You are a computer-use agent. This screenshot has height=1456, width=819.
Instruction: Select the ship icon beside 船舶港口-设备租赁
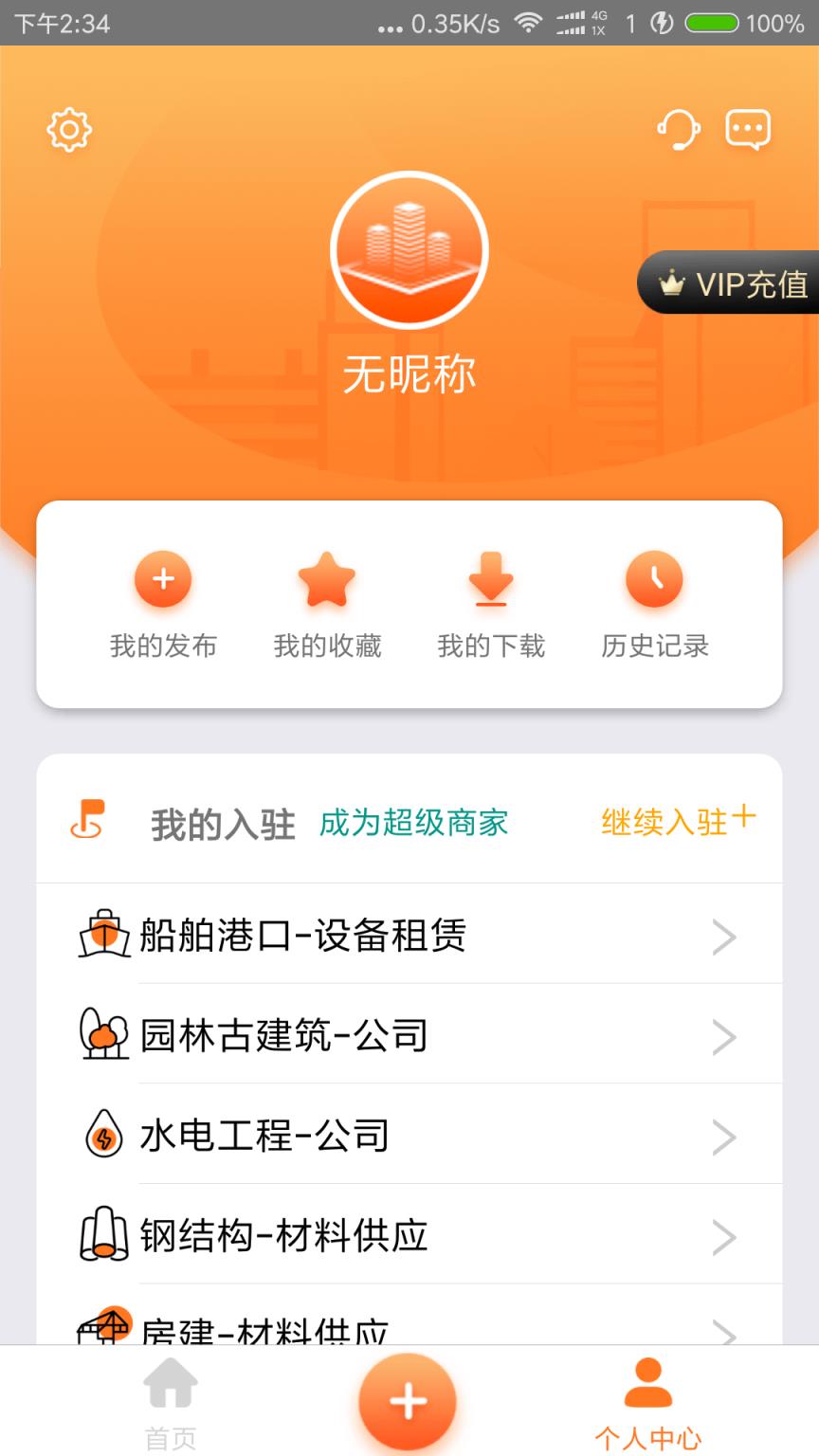click(x=103, y=936)
